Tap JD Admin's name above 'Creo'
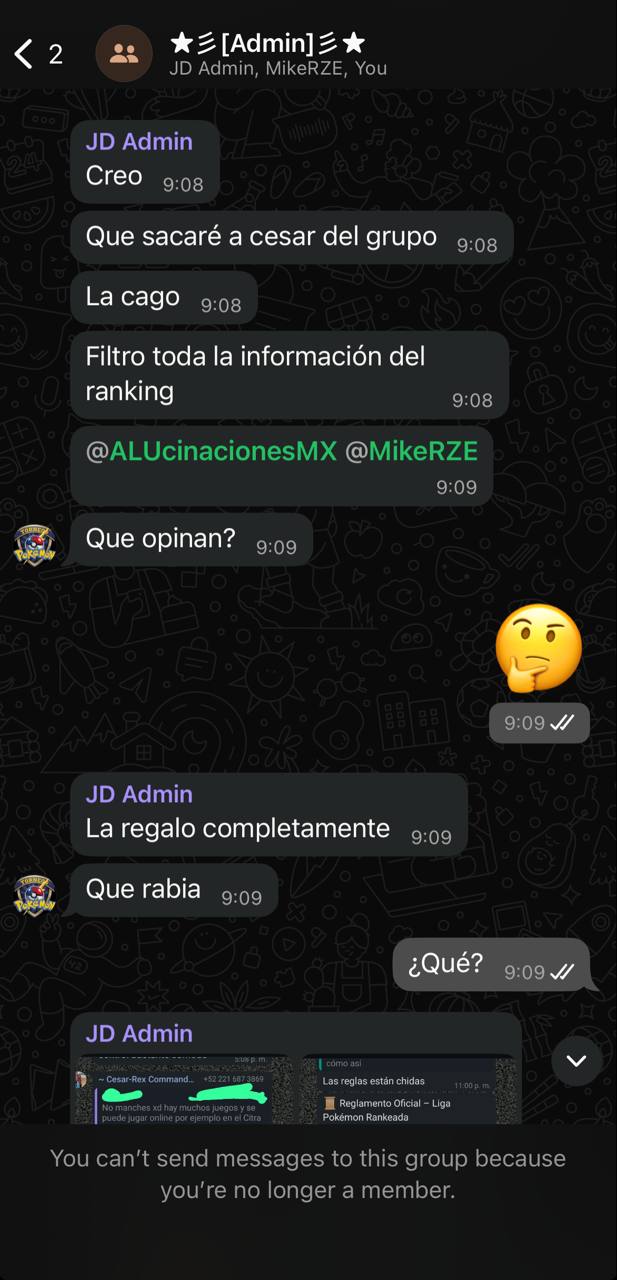This screenshot has width=617, height=1280. click(139, 142)
